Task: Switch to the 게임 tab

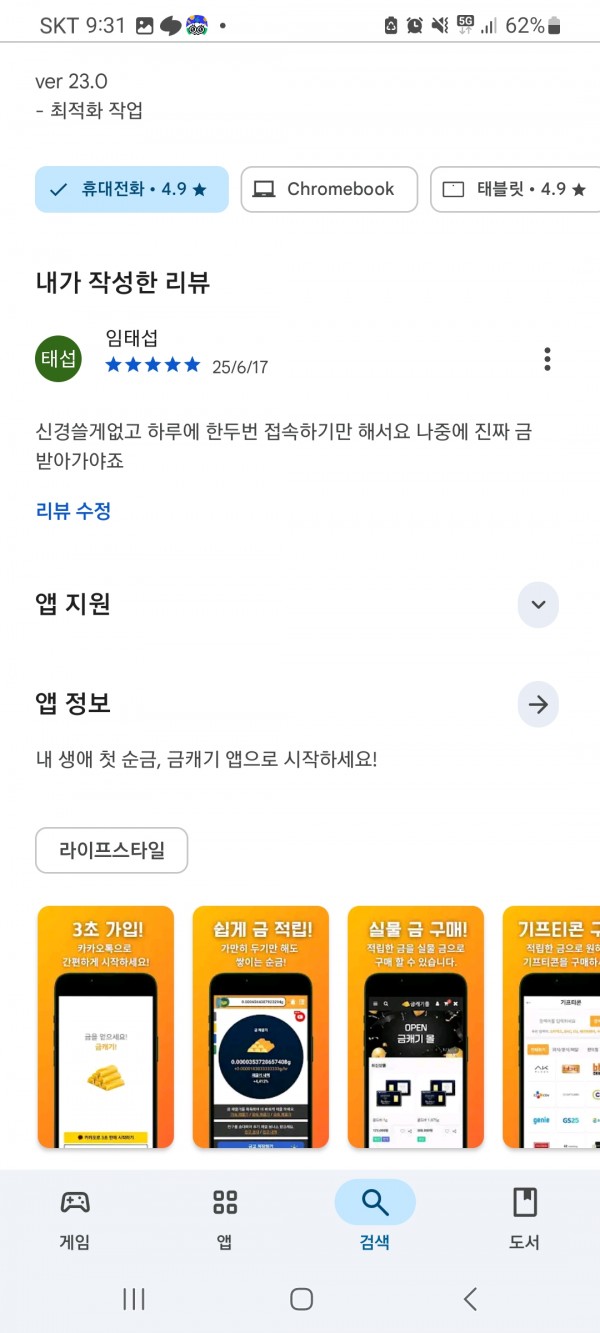Action: click(x=75, y=1218)
